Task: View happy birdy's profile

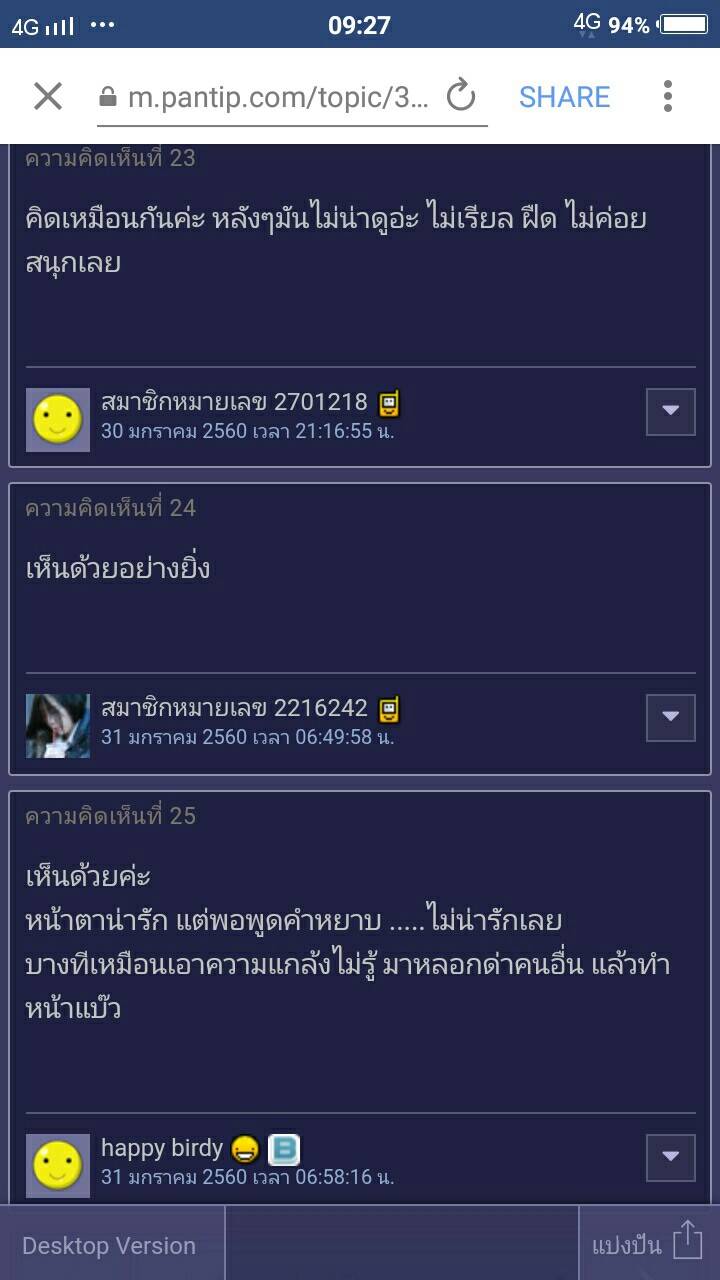Action: (162, 1148)
